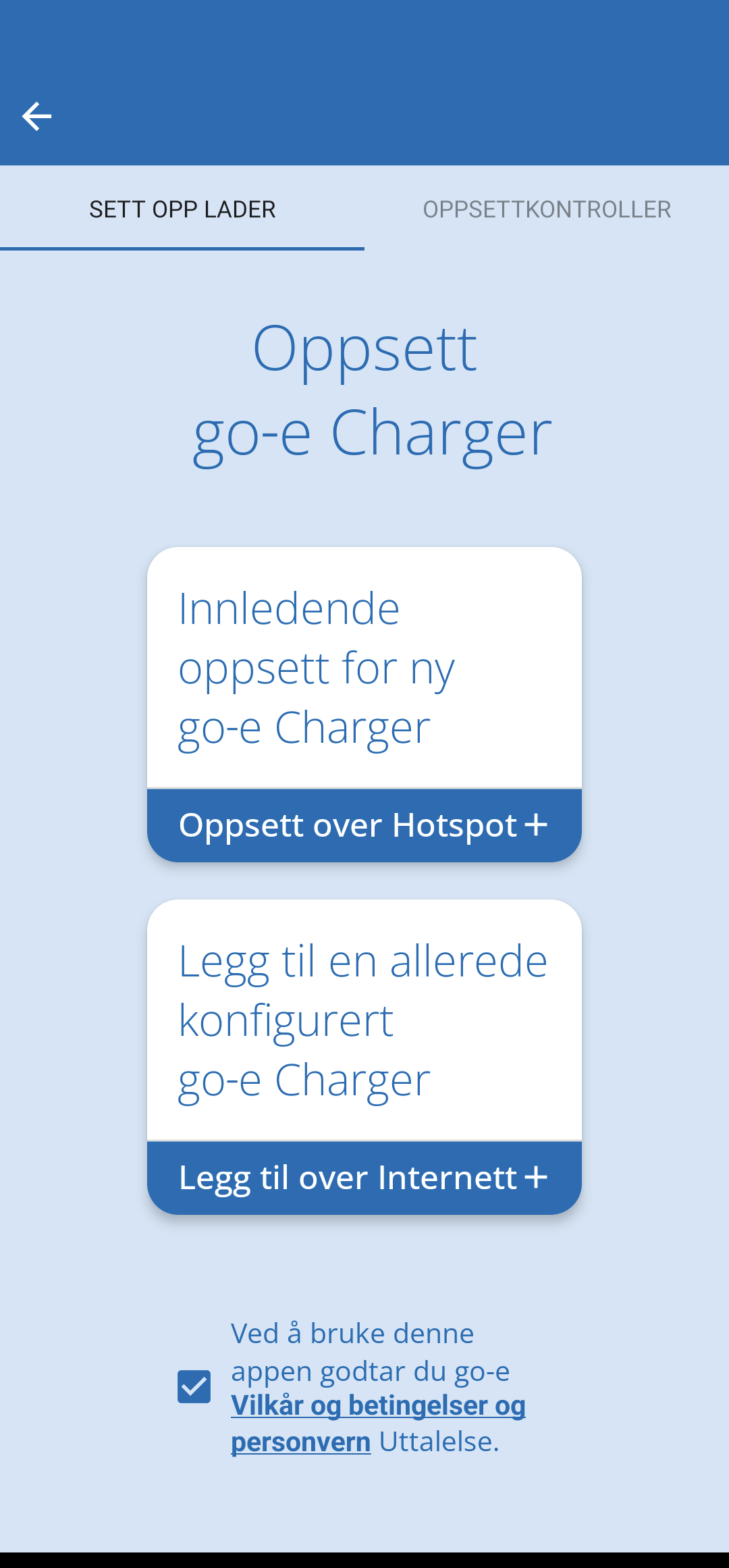The height and width of the screenshot is (1568, 729).
Task: Open Vilkår og betingelser og personvern link
Action: 377,1406
